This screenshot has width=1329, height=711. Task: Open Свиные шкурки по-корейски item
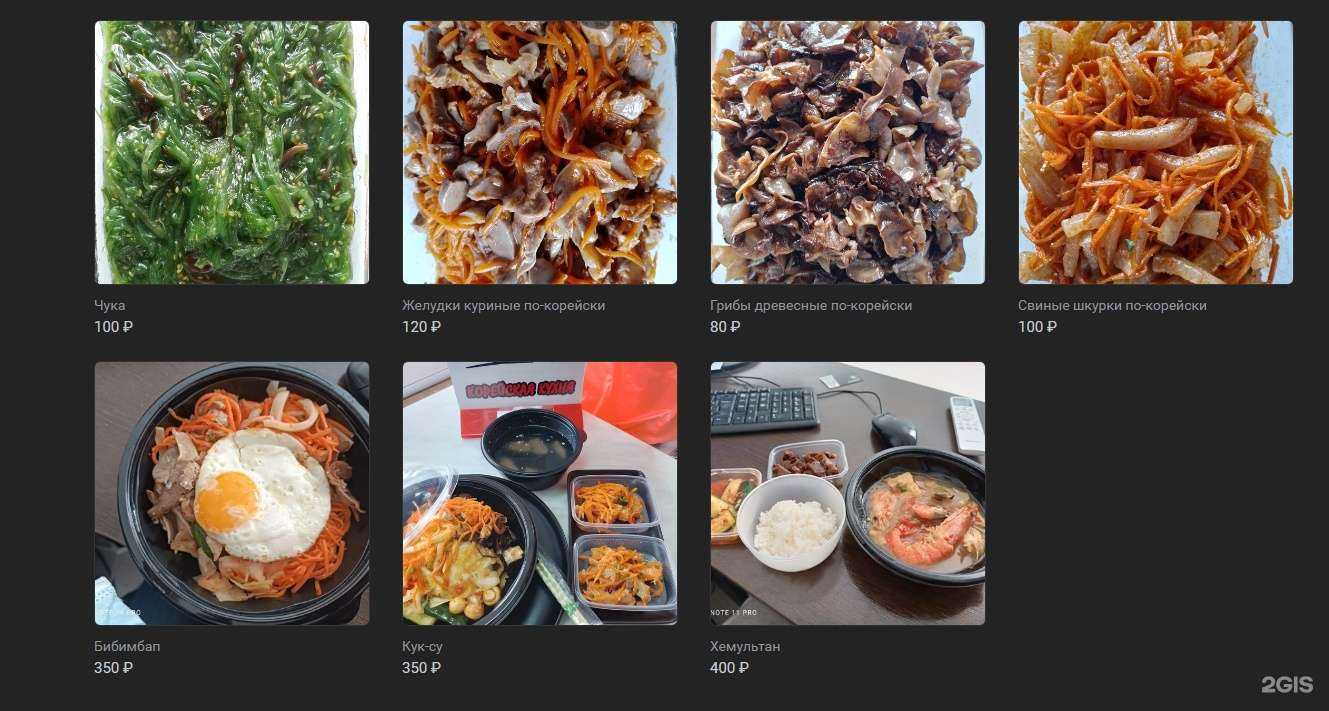point(1155,153)
